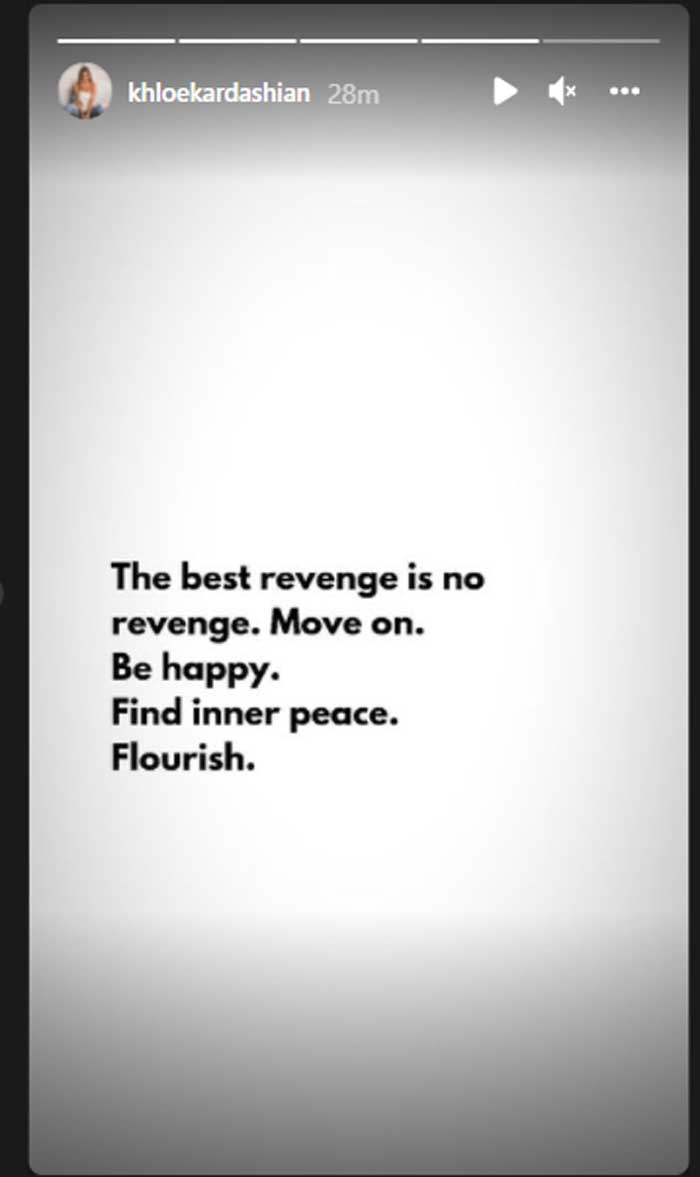700x1177 pixels.
Task: Unmute the story sound
Action: (x=562, y=92)
